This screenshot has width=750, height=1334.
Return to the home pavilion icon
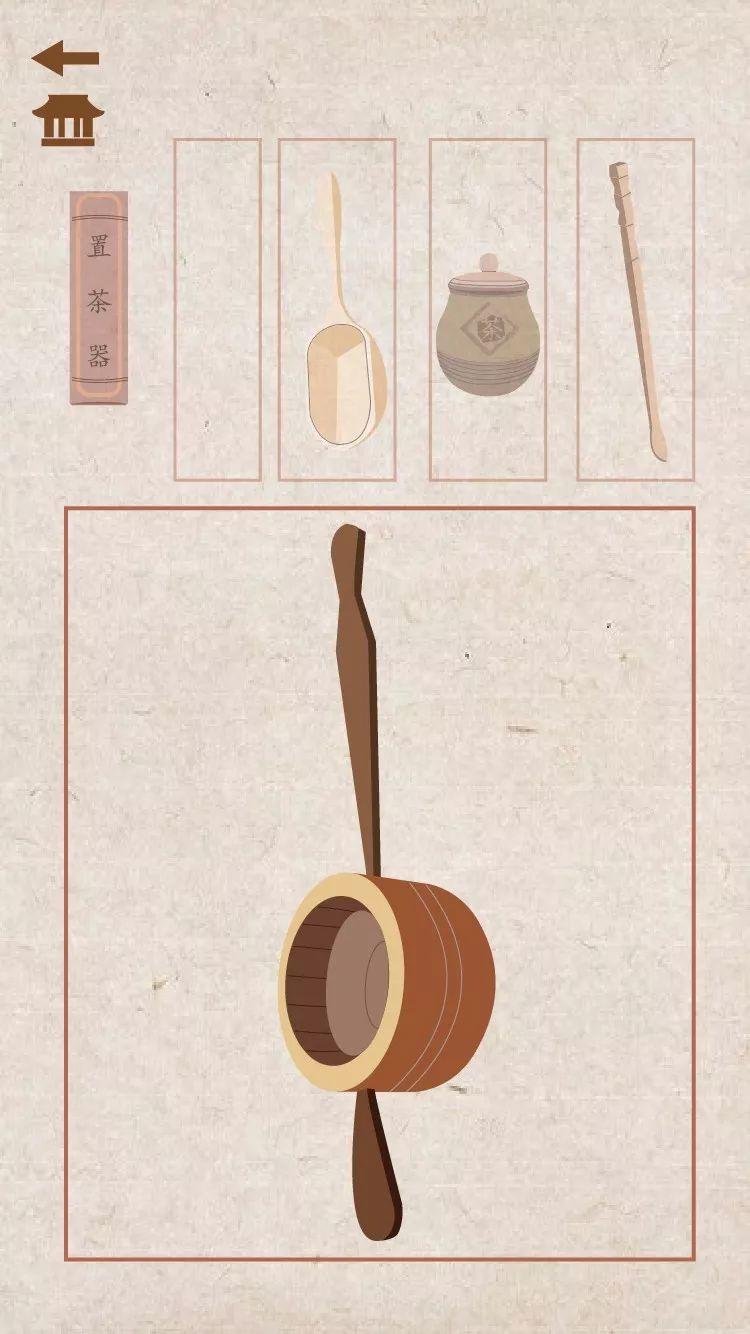[68, 120]
